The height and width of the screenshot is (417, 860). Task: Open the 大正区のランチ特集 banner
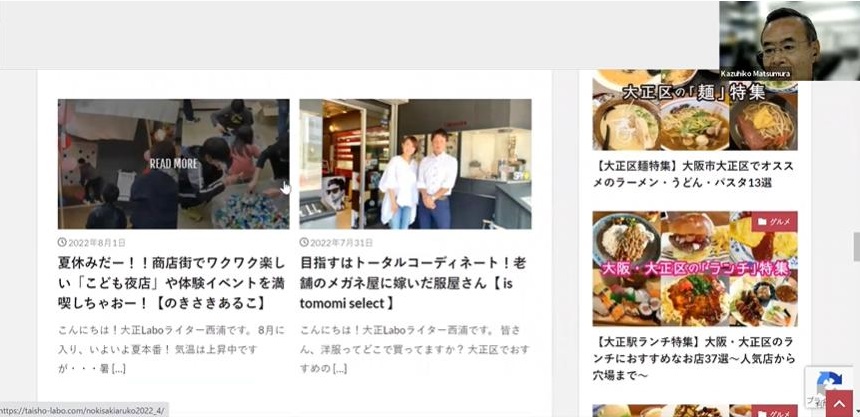[694, 270]
